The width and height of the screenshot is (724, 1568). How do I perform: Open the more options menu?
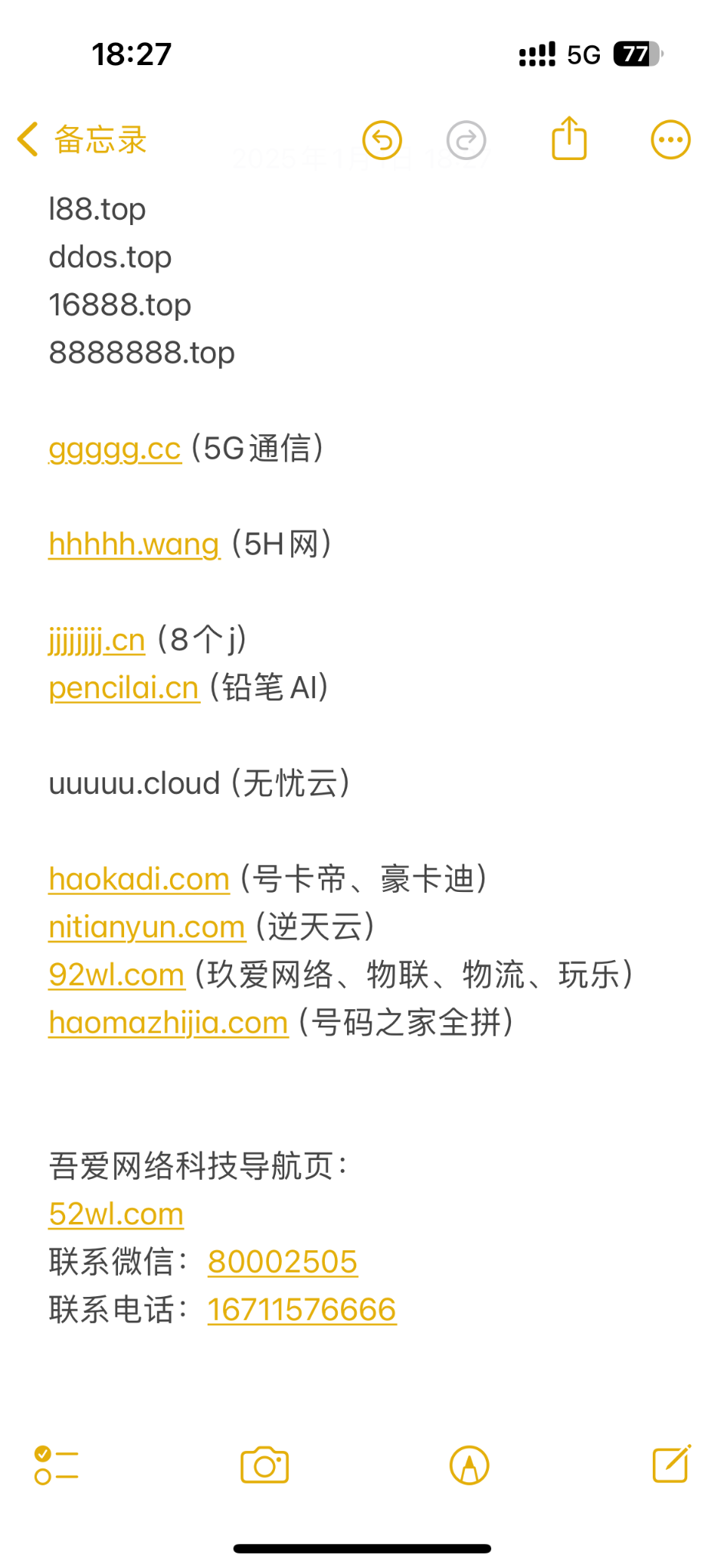[x=670, y=140]
